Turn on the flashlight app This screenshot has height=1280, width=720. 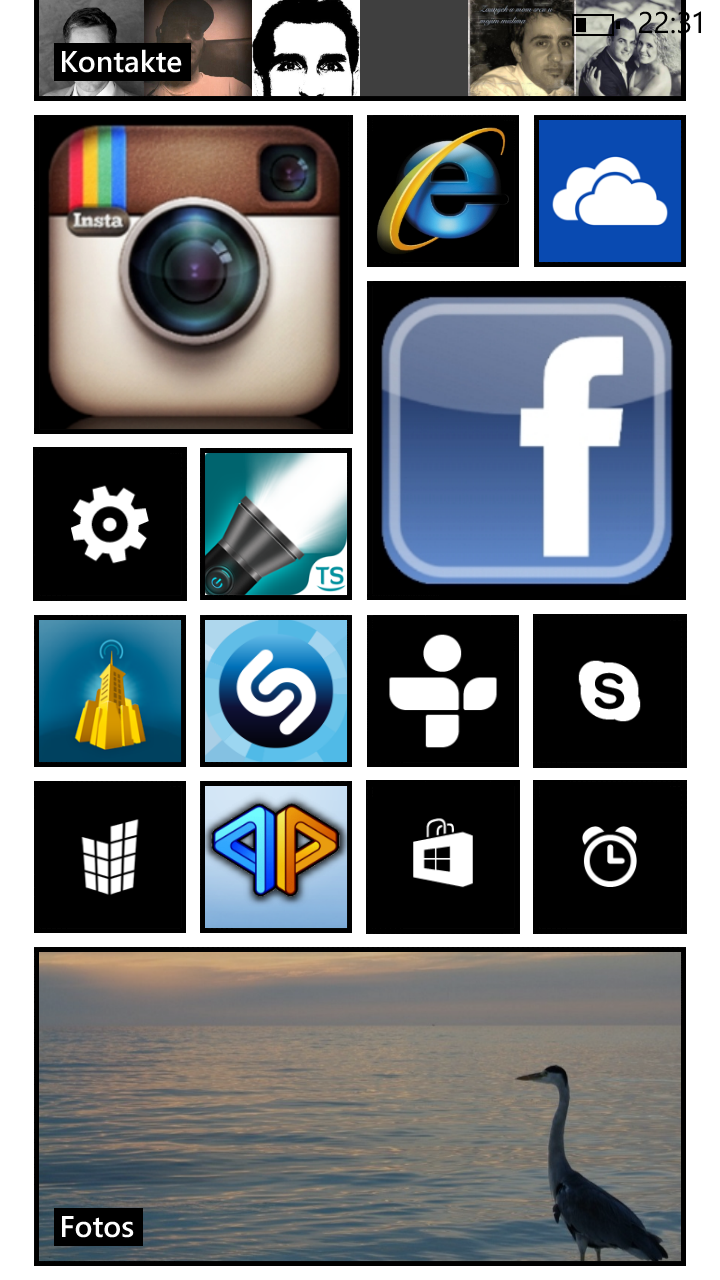(276, 524)
